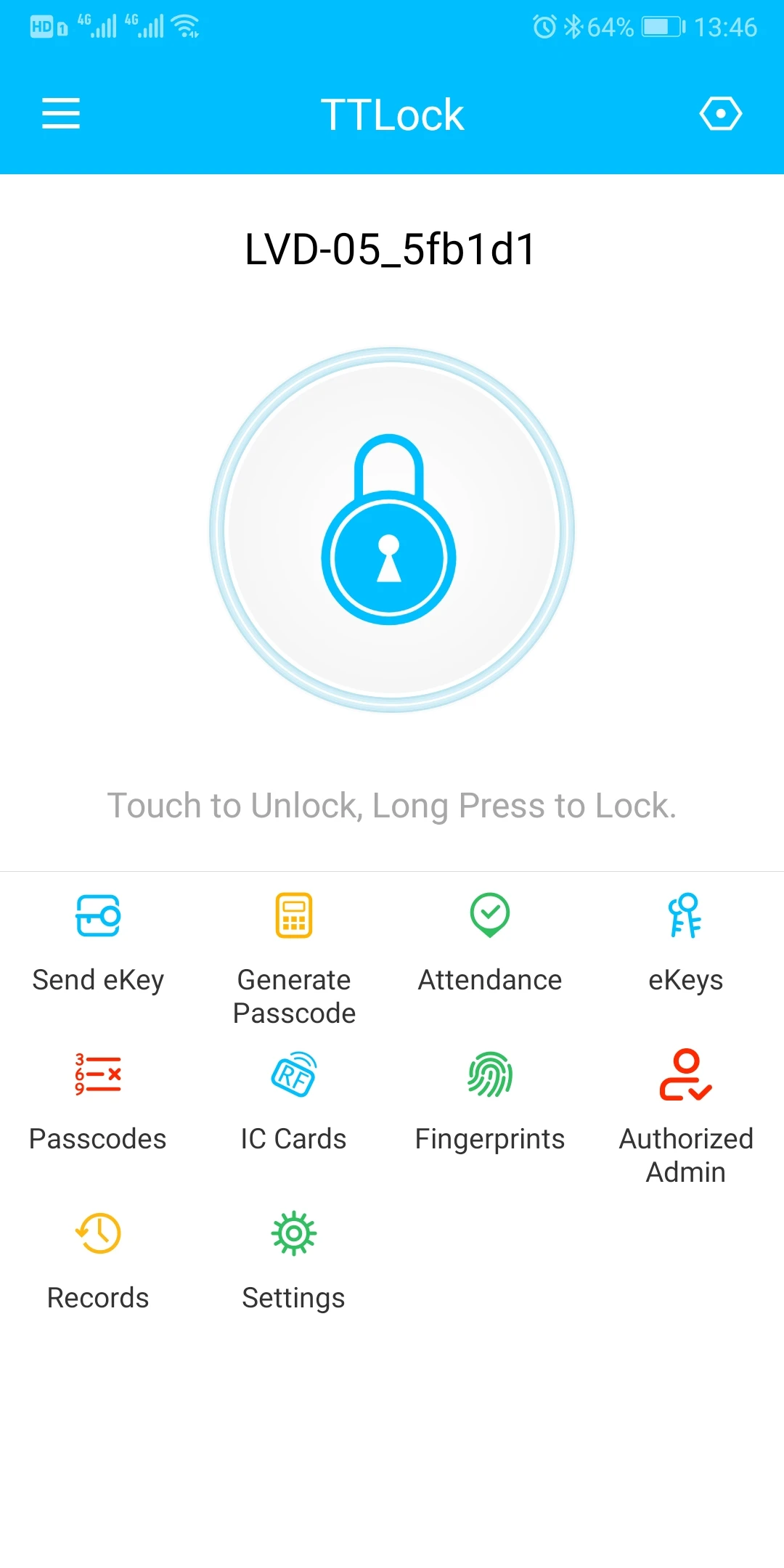
Task: Open lock Settings
Action: pyautogui.click(x=294, y=1261)
